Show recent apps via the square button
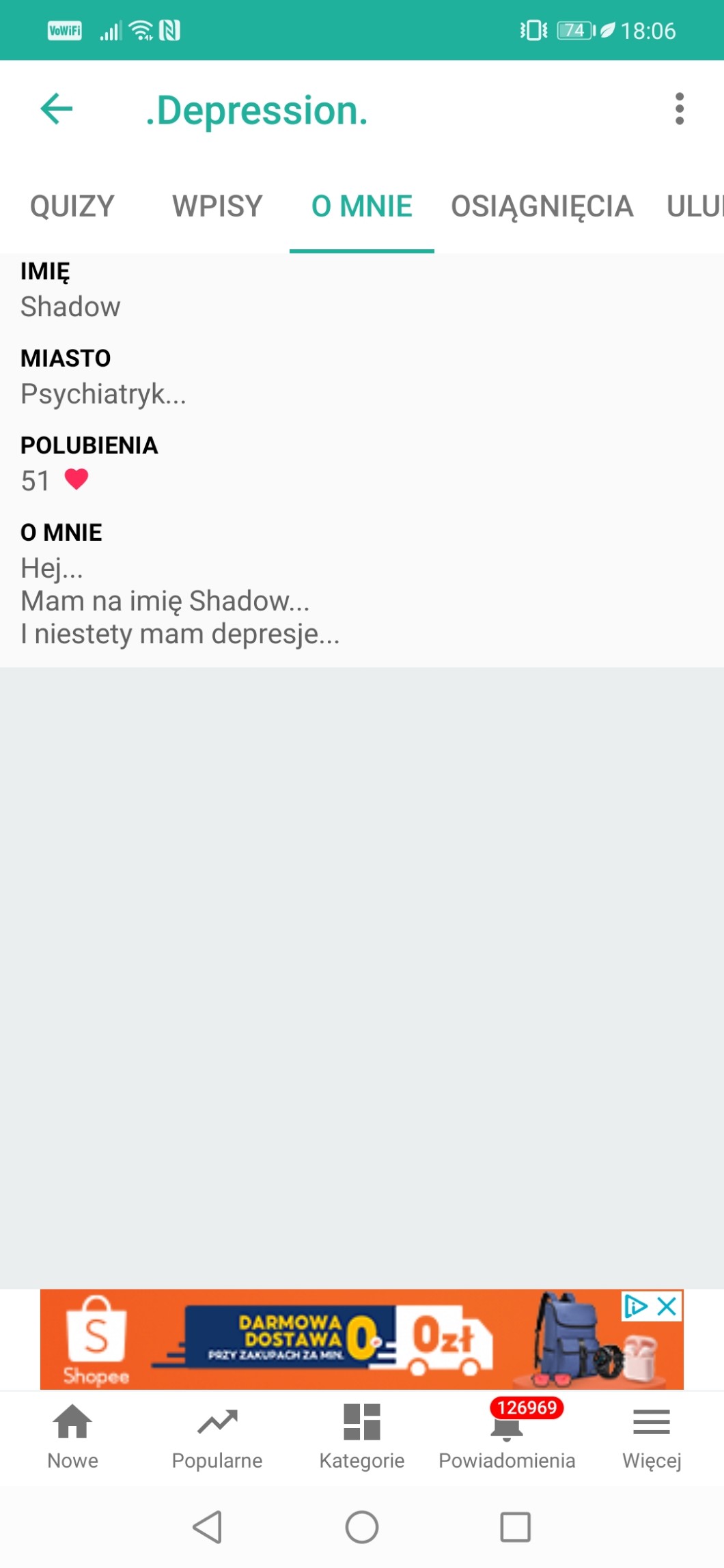This screenshot has height=1568, width=724. pyautogui.click(x=515, y=1527)
